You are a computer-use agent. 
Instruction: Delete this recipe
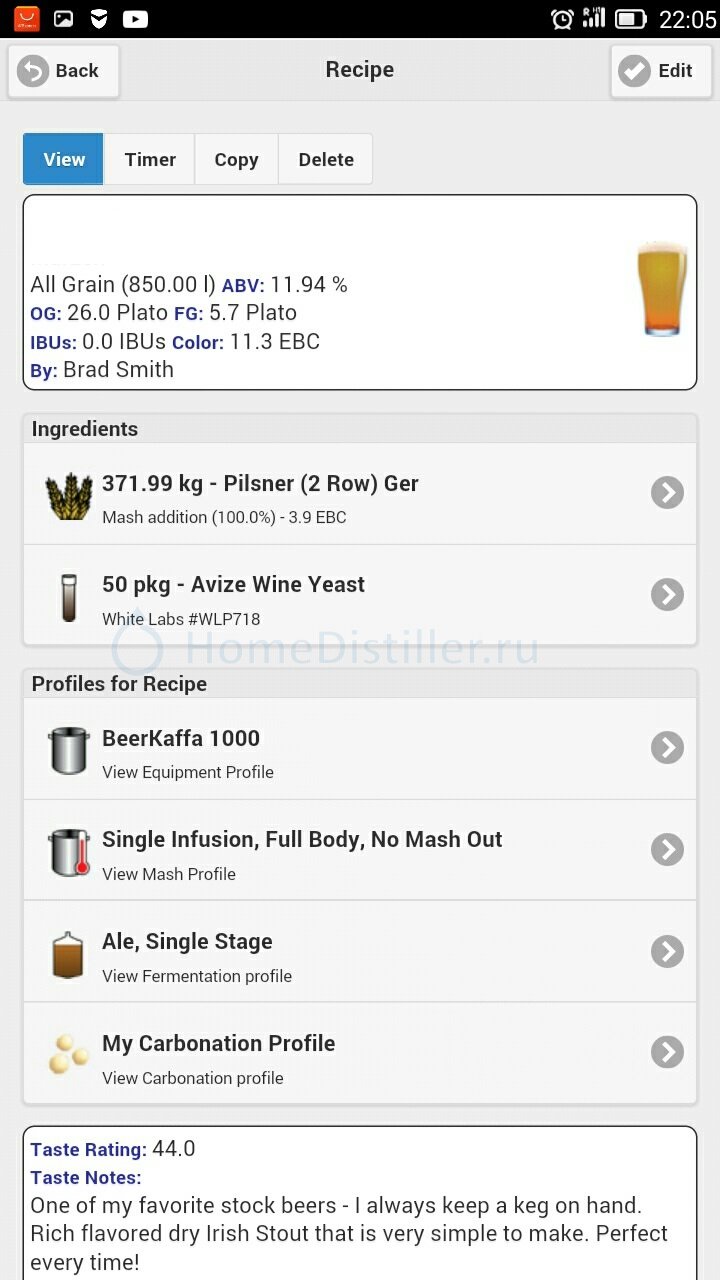(x=325, y=159)
